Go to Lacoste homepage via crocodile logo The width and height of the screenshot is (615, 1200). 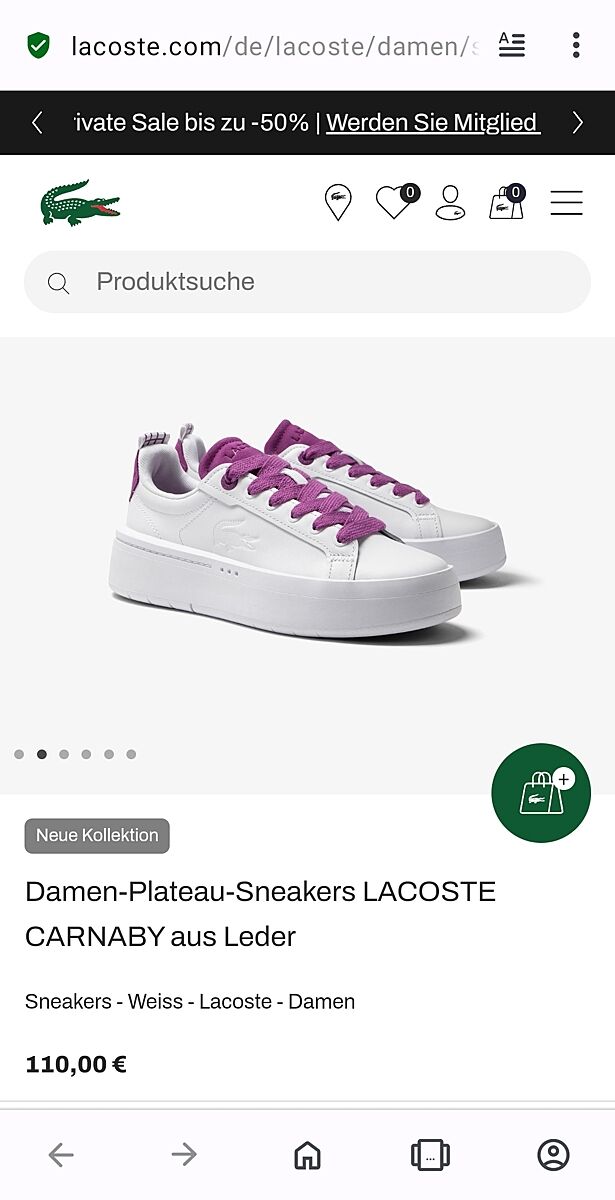point(80,203)
